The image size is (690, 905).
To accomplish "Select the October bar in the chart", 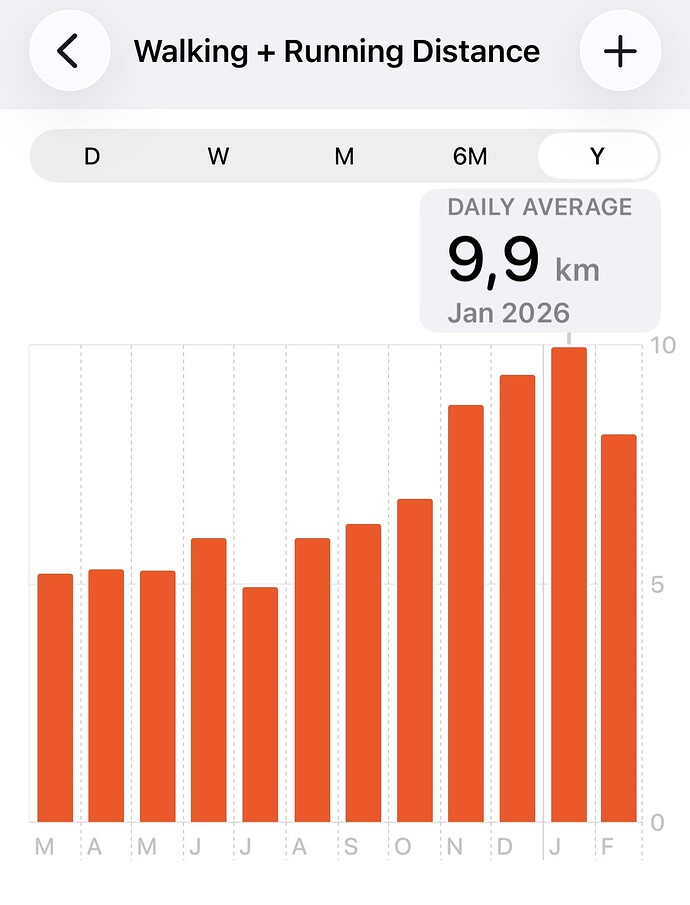I will tap(415, 660).
